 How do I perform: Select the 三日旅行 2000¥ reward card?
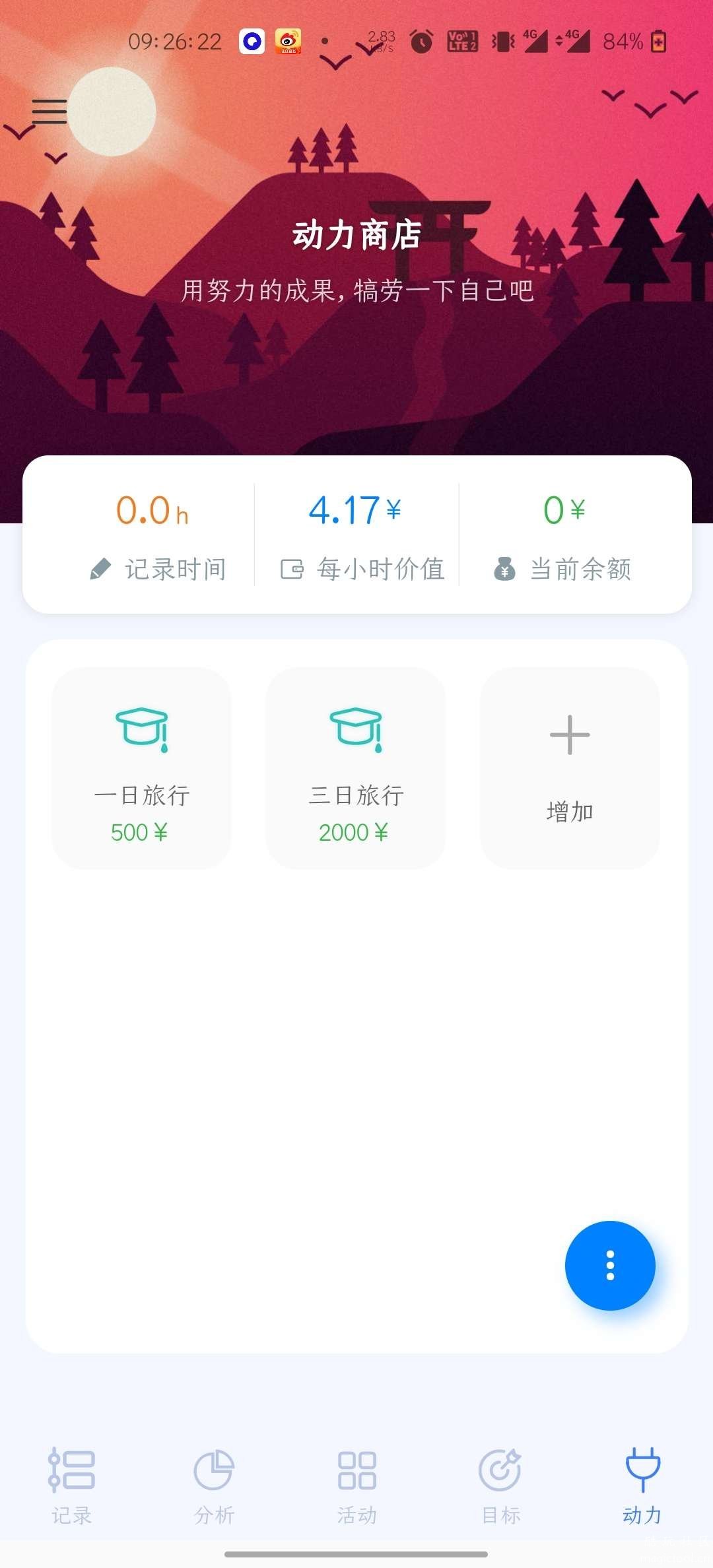tap(355, 768)
